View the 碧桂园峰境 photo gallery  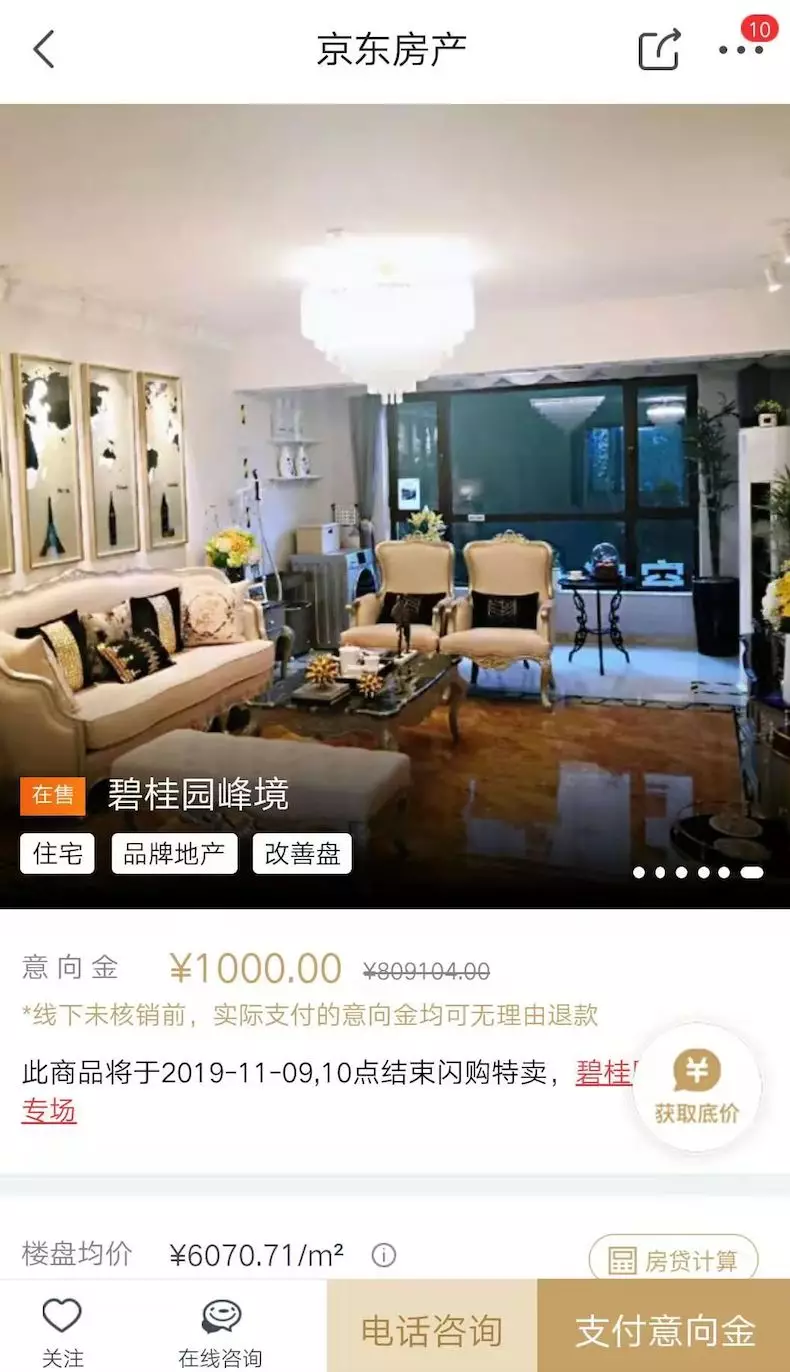[x=395, y=500]
